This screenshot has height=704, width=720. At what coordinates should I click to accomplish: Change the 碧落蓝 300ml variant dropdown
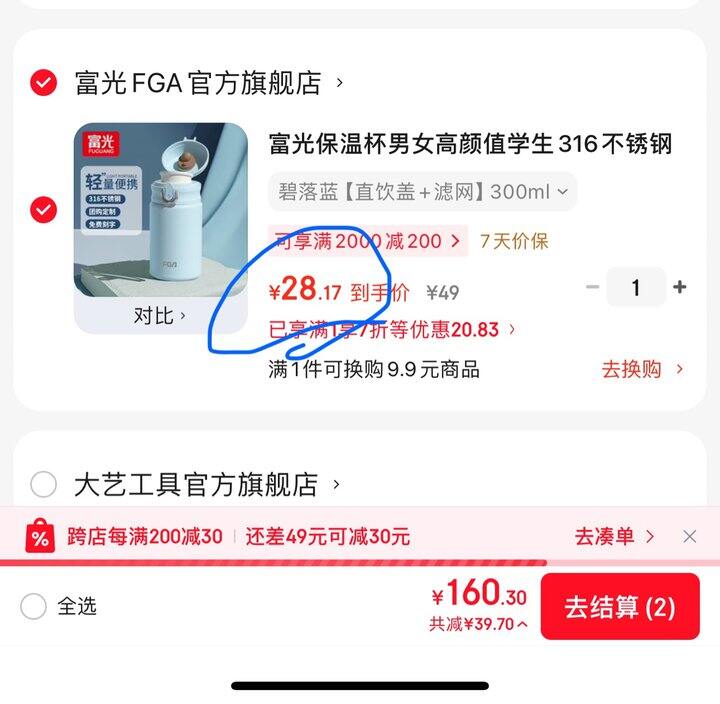(x=422, y=192)
